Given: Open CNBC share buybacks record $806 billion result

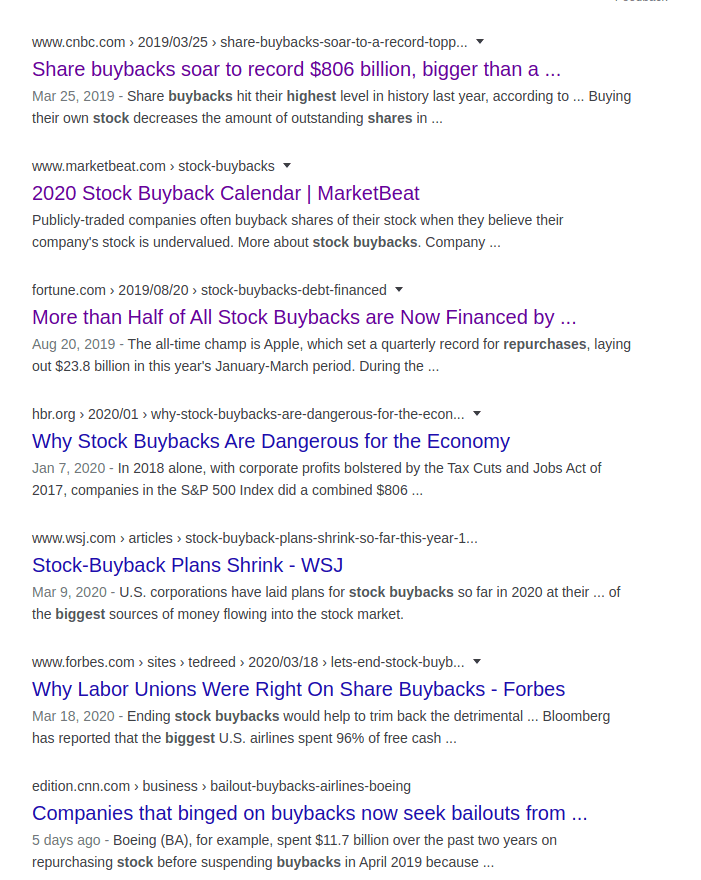Looking at the screenshot, I should (296, 69).
